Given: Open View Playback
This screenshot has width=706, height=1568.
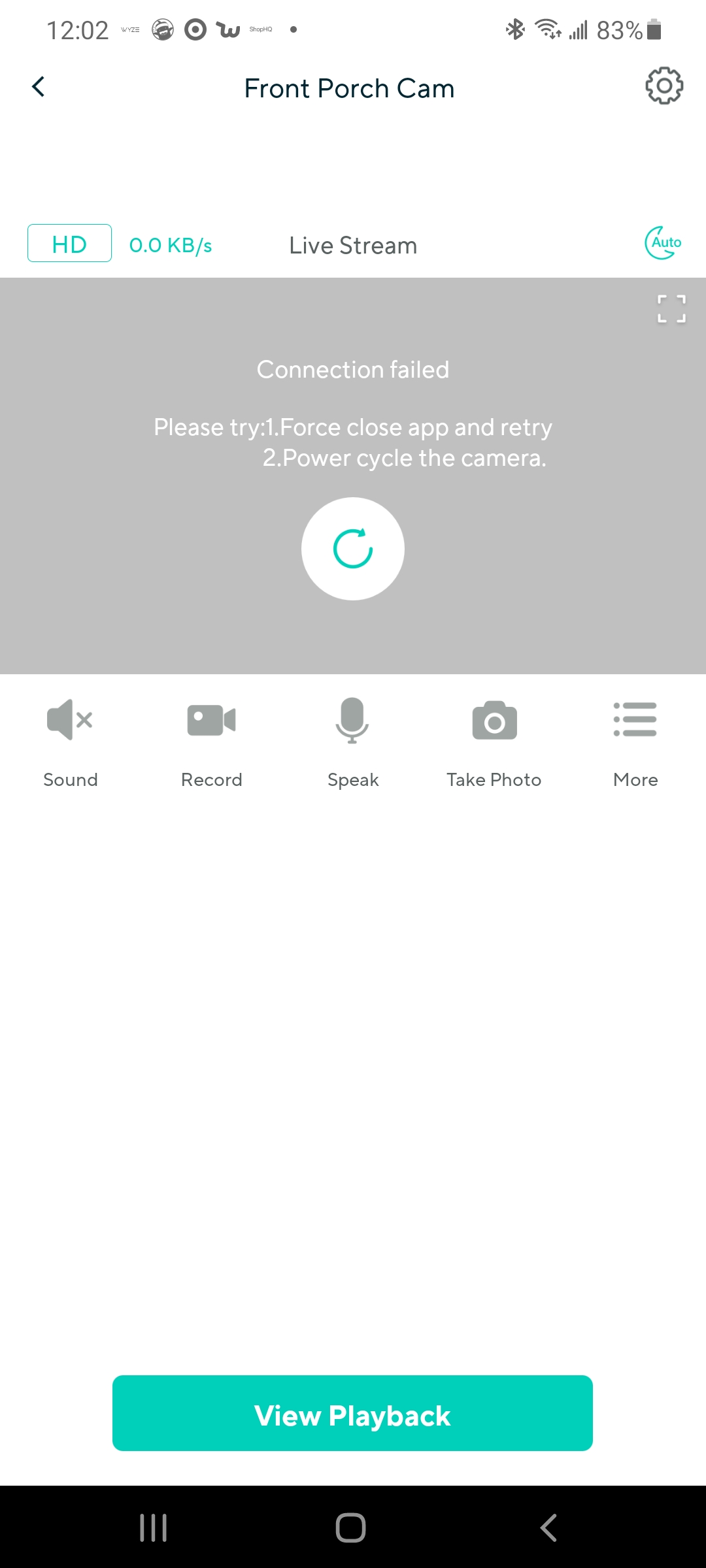Looking at the screenshot, I should (352, 1413).
